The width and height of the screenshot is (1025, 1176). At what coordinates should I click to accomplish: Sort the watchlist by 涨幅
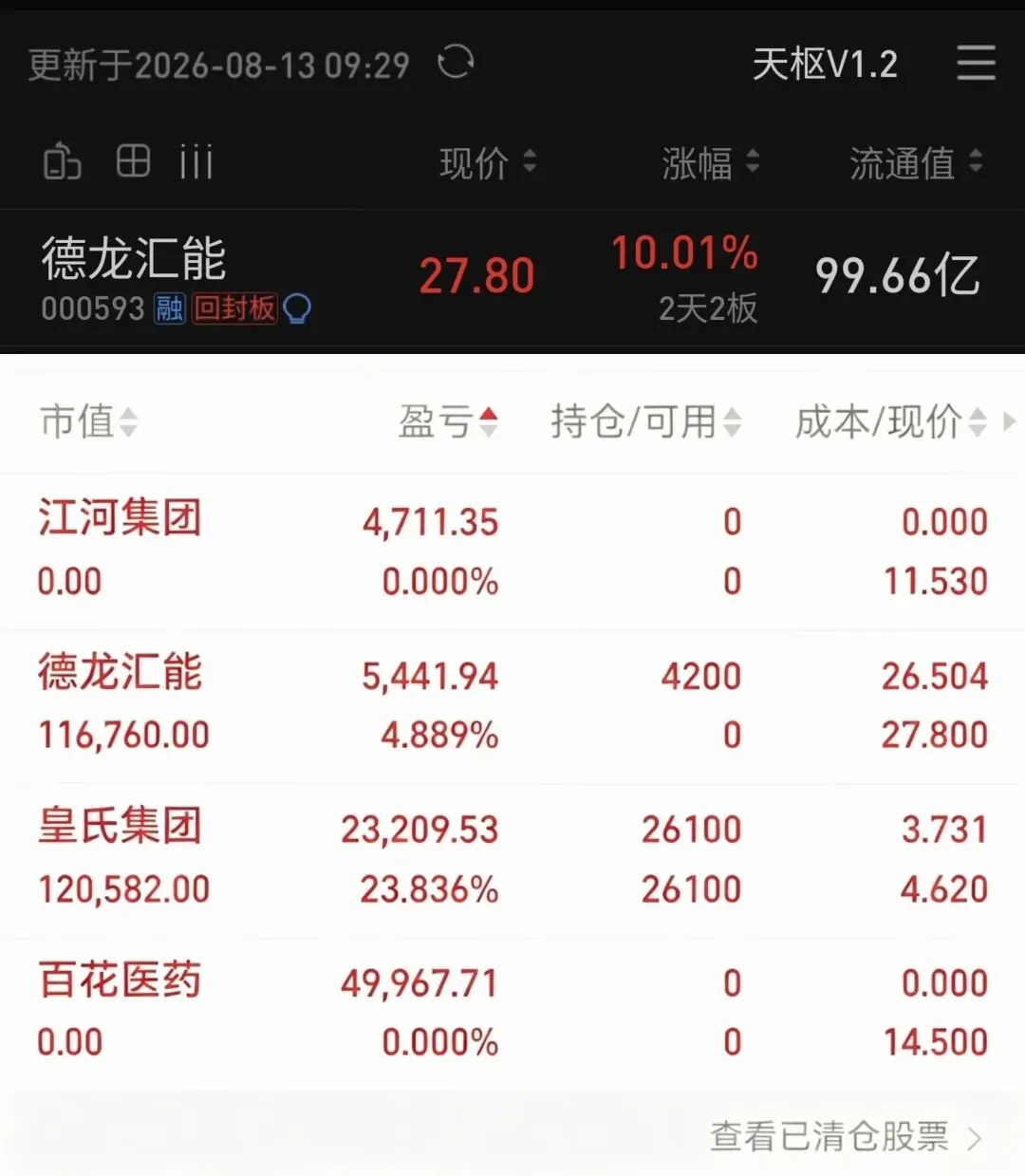(x=710, y=163)
